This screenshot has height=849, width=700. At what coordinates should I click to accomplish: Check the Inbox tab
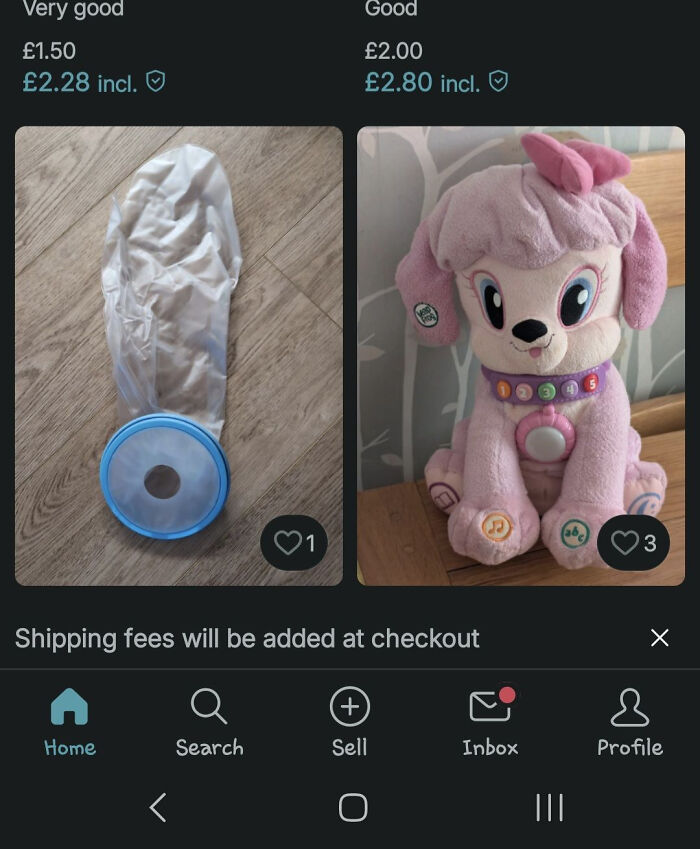pos(490,722)
